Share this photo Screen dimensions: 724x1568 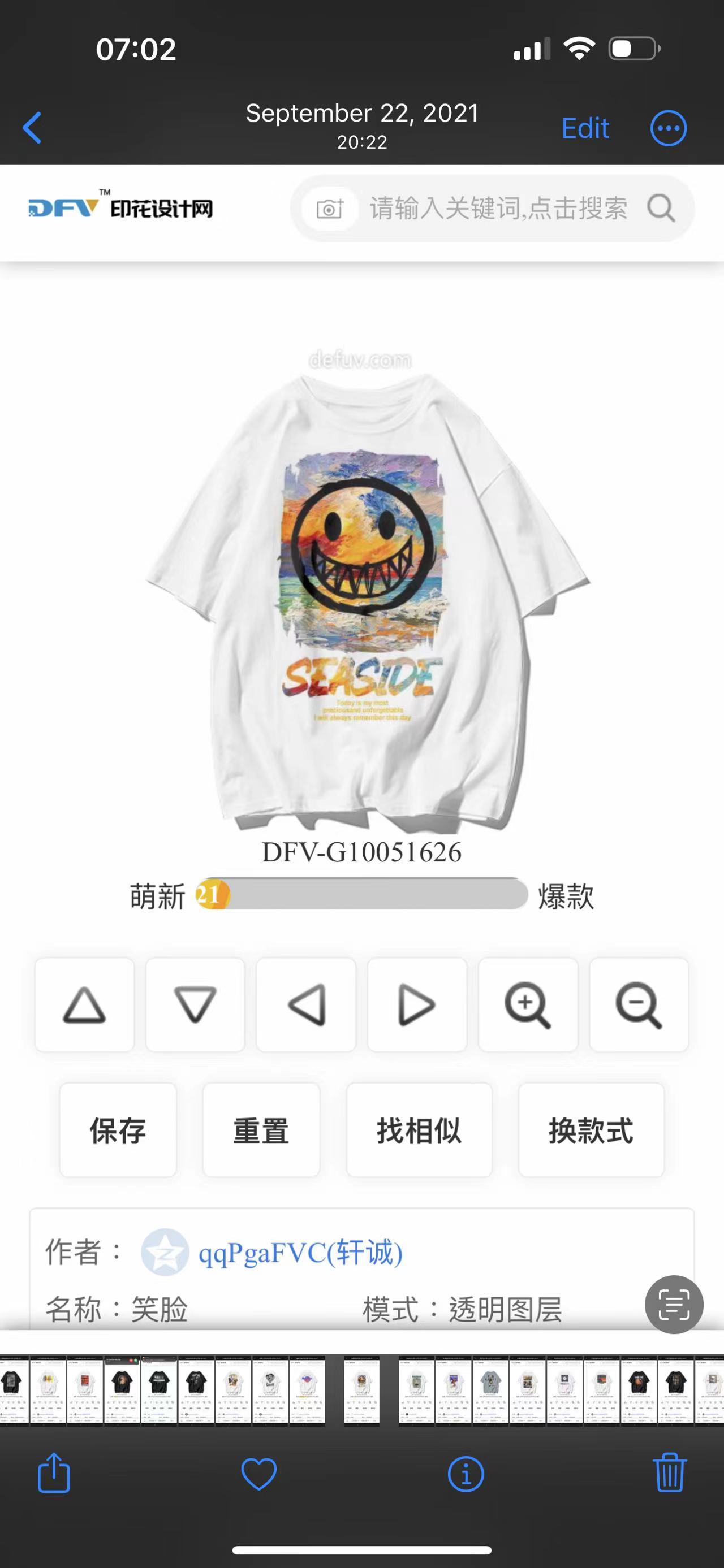[54, 1473]
